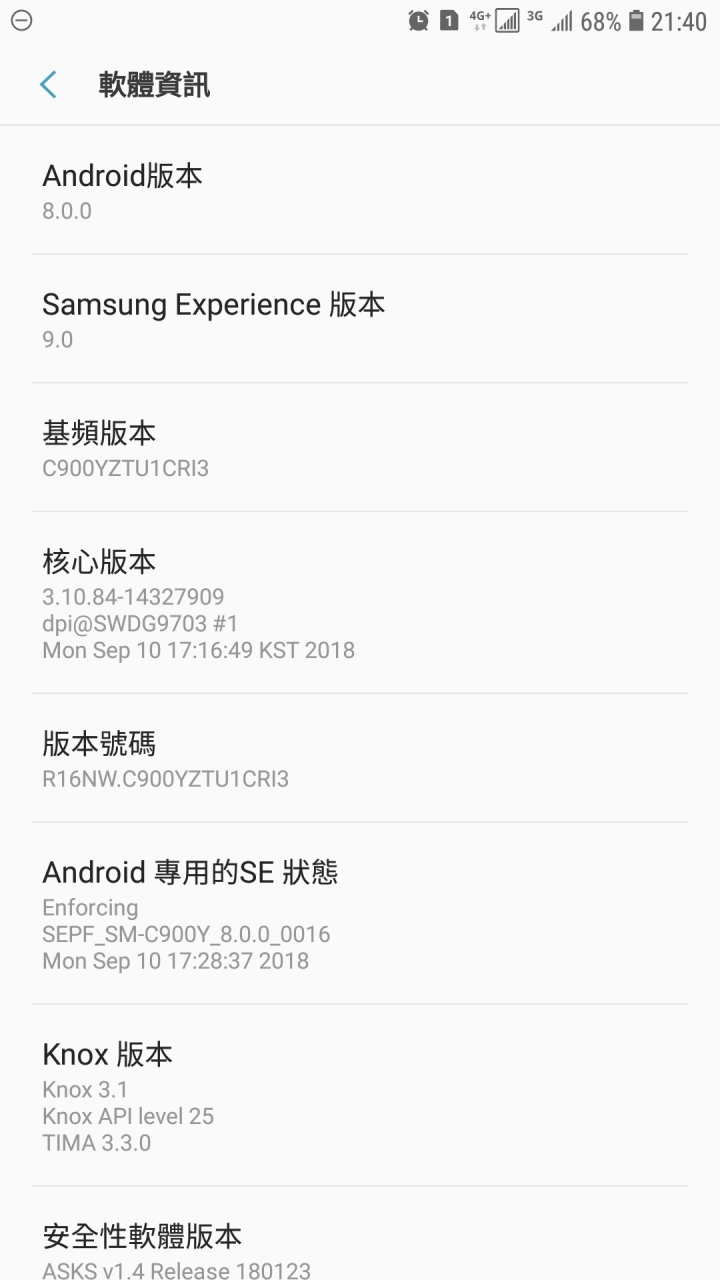720x1280 pixels.
Task: Tap the 基頻版本 row
Action: (x=360, y=448)
